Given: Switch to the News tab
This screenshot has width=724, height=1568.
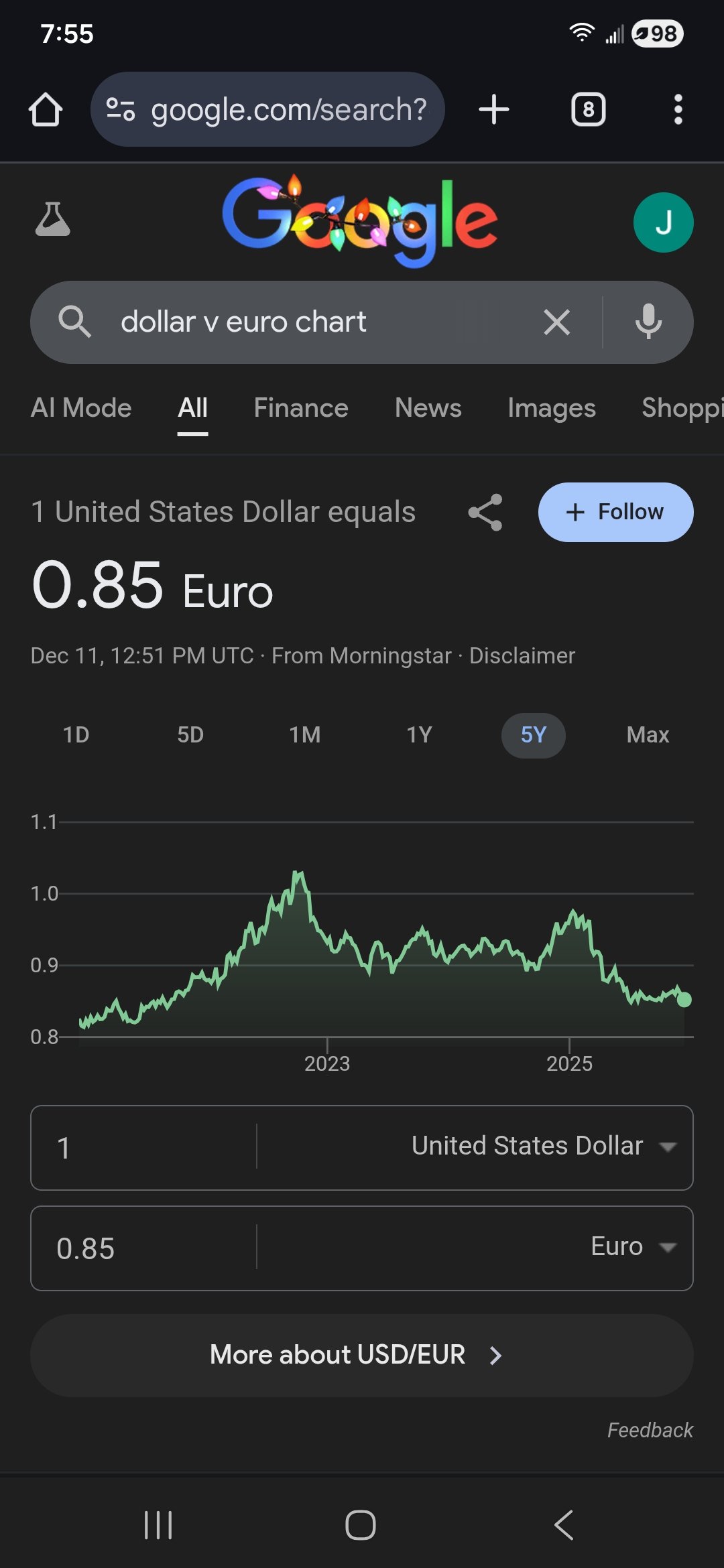Looking at the screenshot, I should click(428, 408).
